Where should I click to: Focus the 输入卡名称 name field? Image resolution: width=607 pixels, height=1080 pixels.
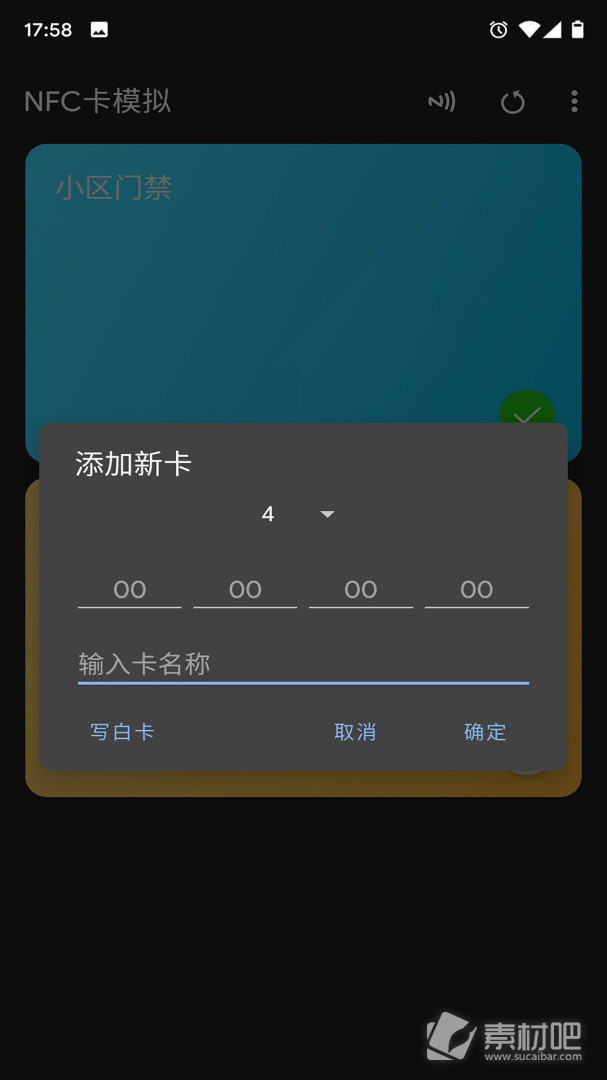coord(303,664)
